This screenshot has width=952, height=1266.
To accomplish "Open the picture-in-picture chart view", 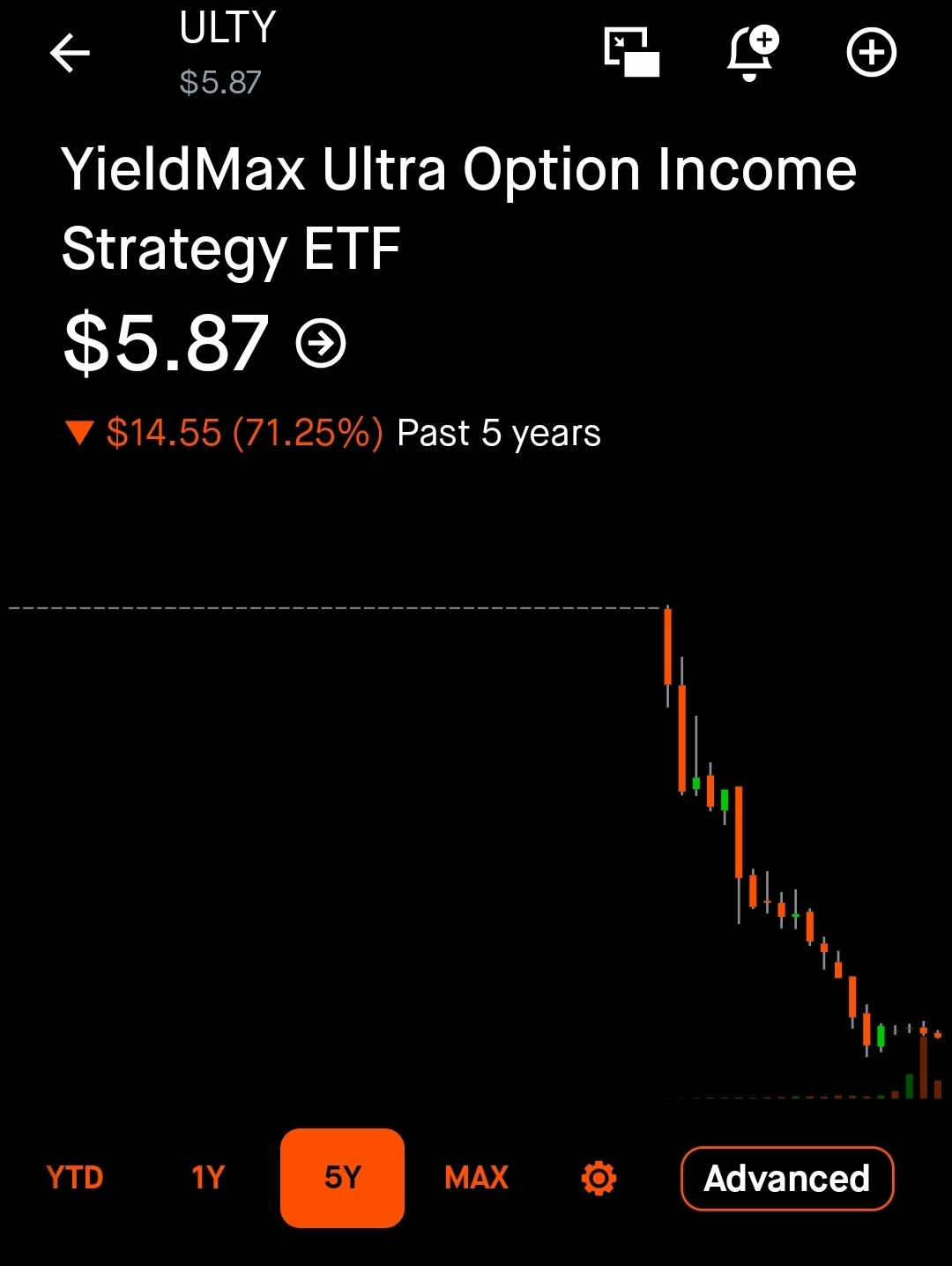I will click(x=631, y=52).
